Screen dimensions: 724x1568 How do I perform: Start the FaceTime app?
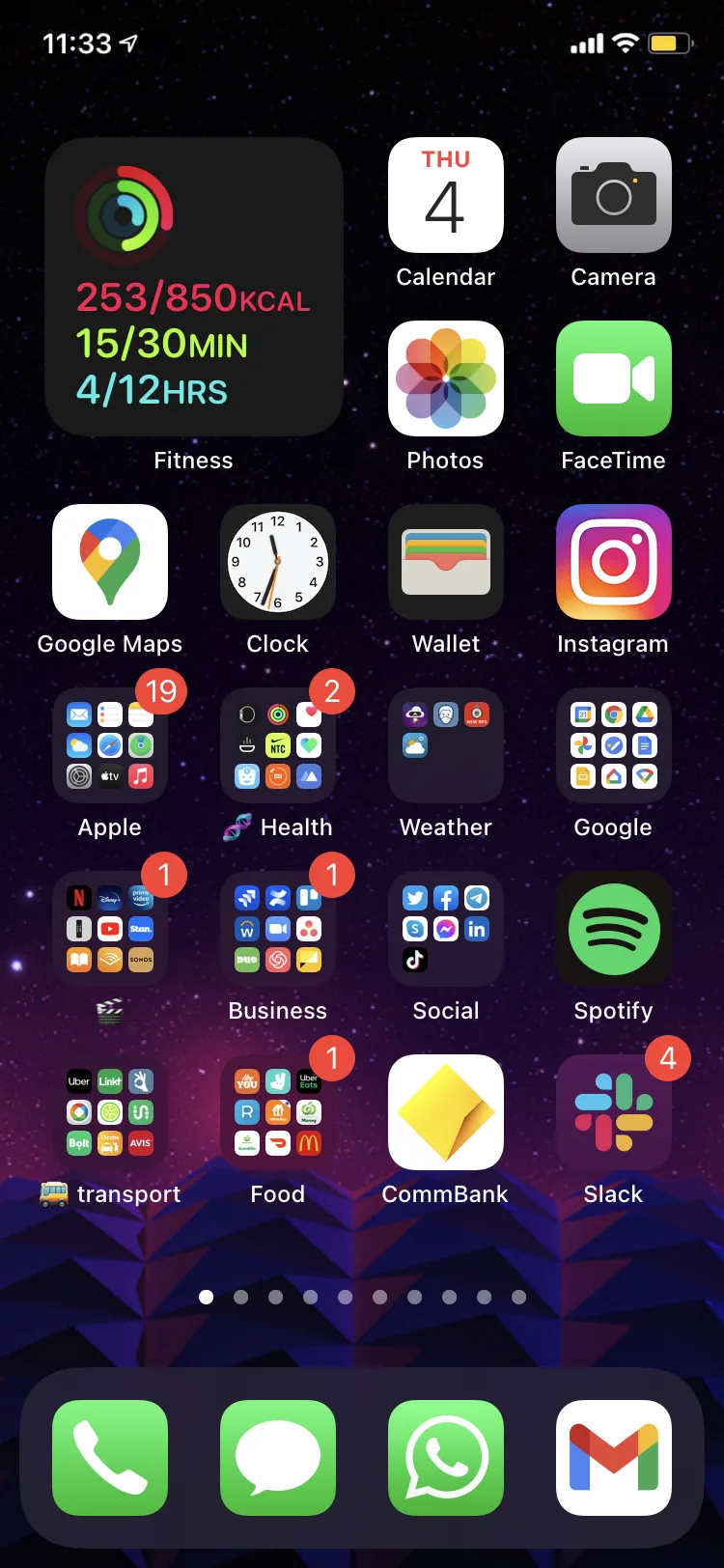click(x=614, y=378)
